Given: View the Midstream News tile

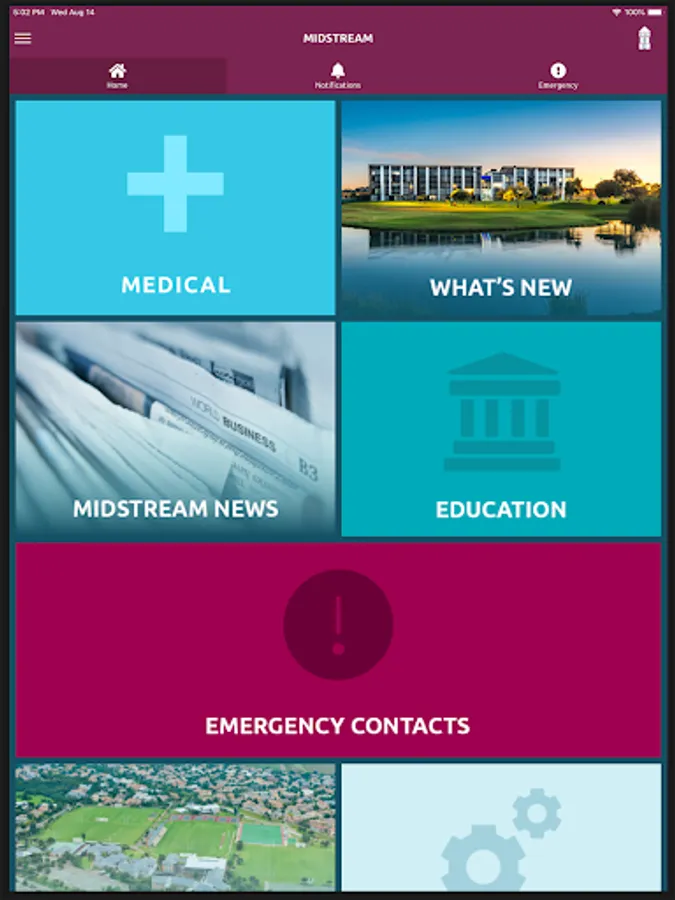Looking at the screenshot, I should 175,429.
